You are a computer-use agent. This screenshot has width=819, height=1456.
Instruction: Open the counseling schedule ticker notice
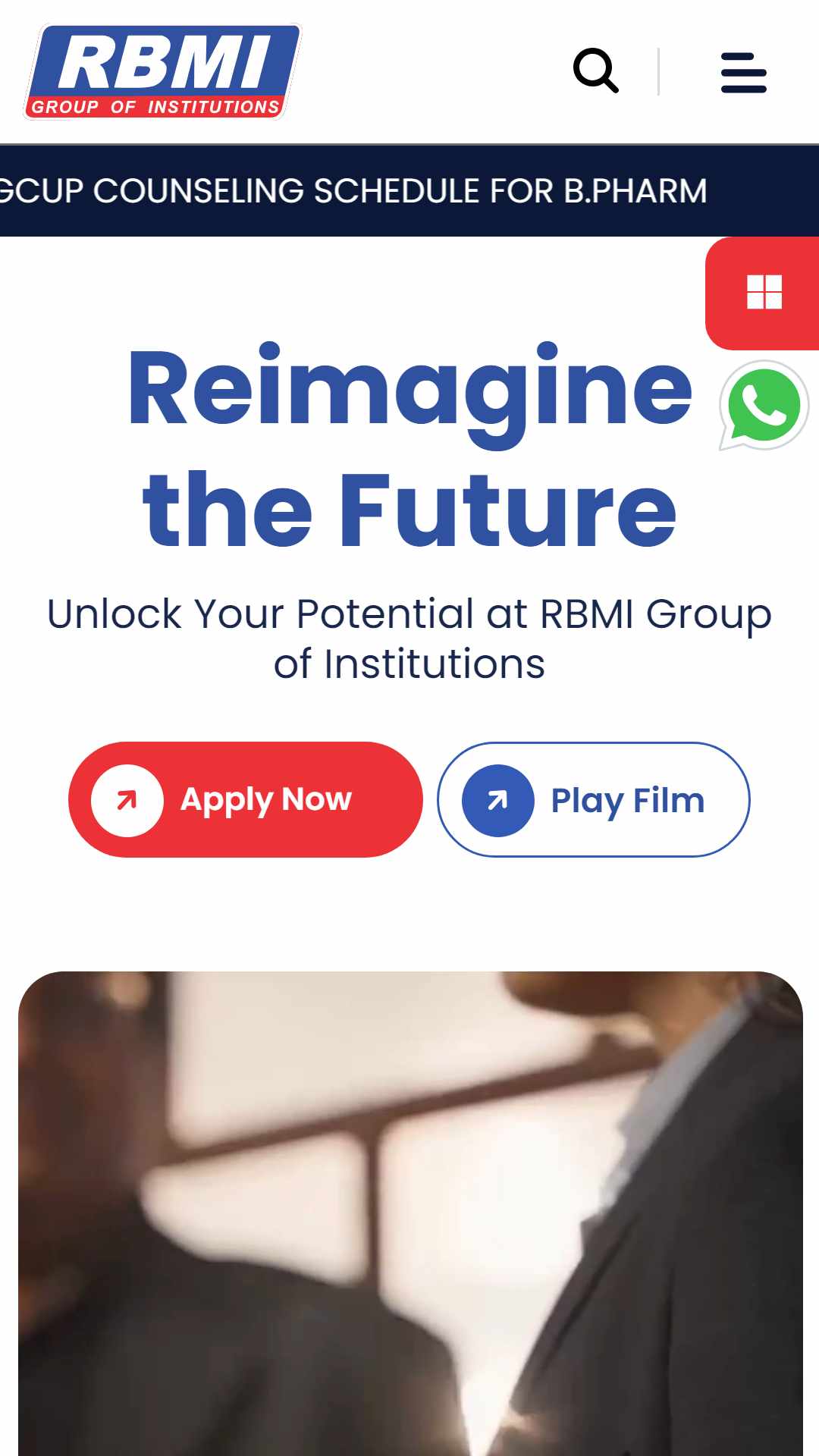(x=353, y=191)
